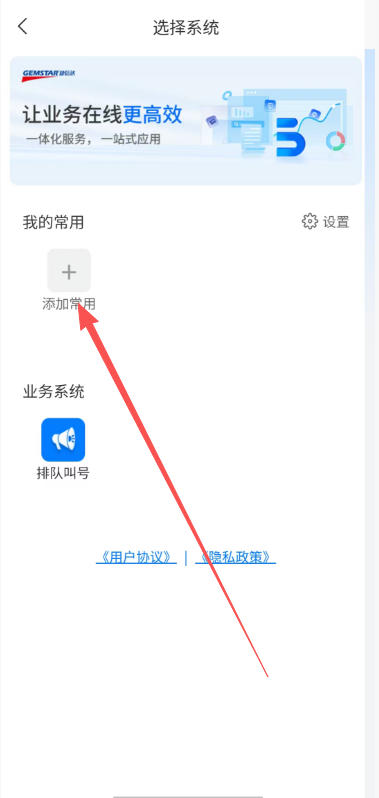The width and height of the screenshot is (379, 798).
Task: Open 设置 next to 我的常用
Action: click(x=326, y=222)
